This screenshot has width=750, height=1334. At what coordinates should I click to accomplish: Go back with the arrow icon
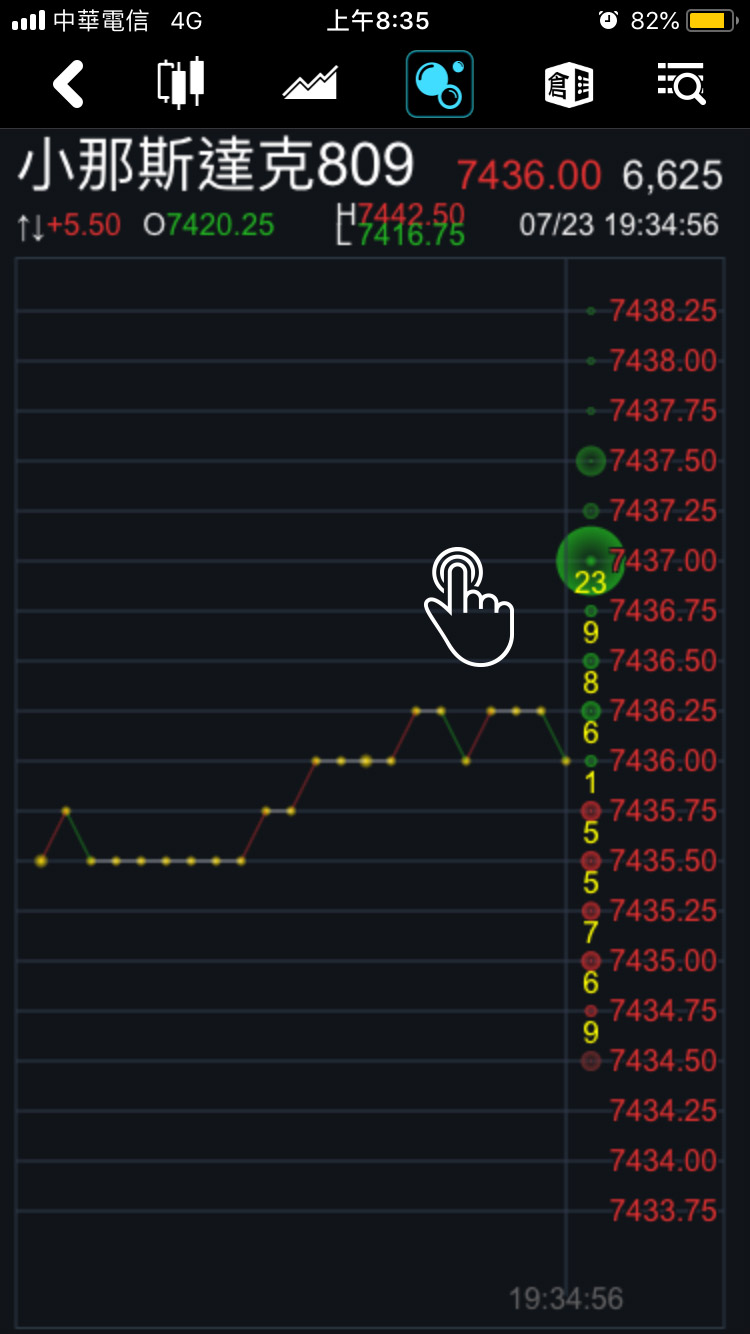(68, 84)
